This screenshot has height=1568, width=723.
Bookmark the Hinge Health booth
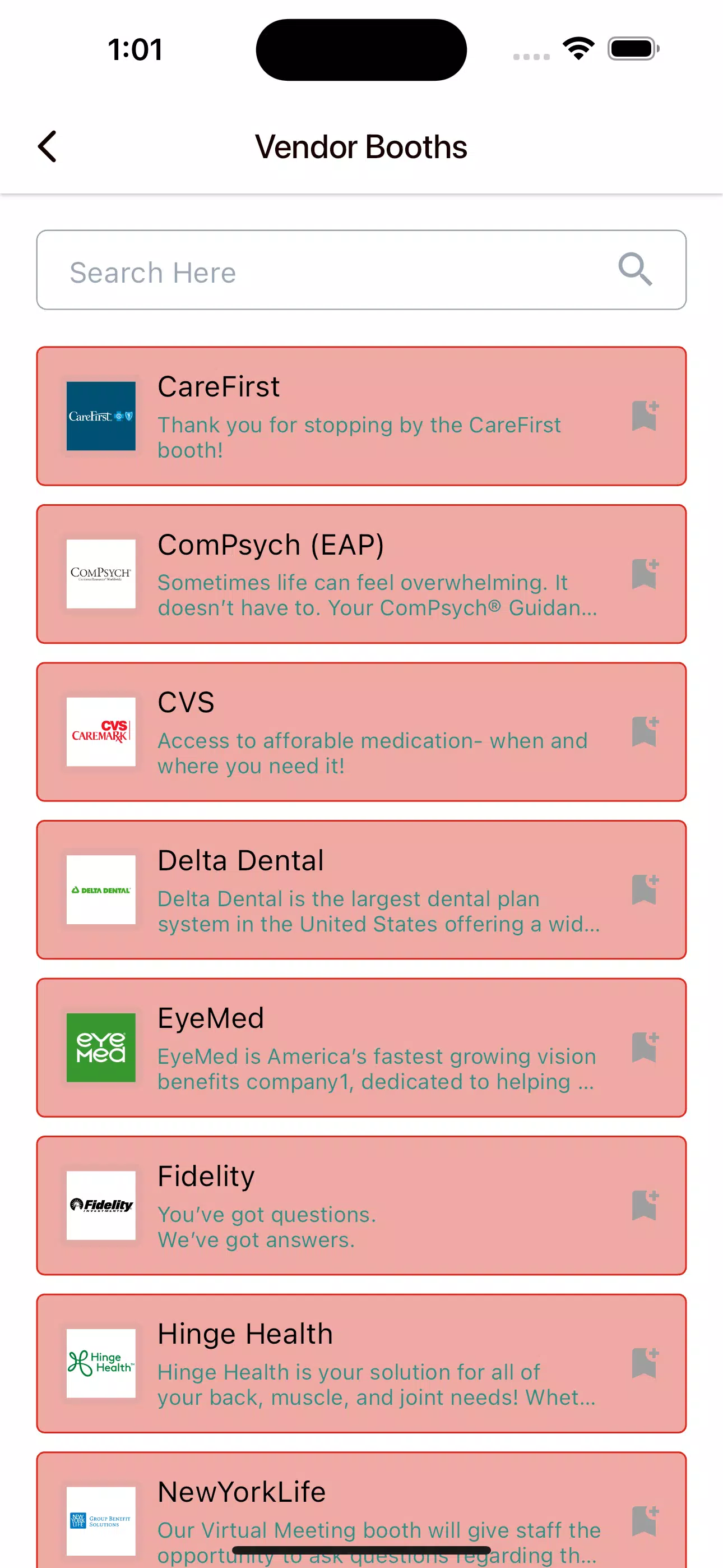click(645, 1363)
